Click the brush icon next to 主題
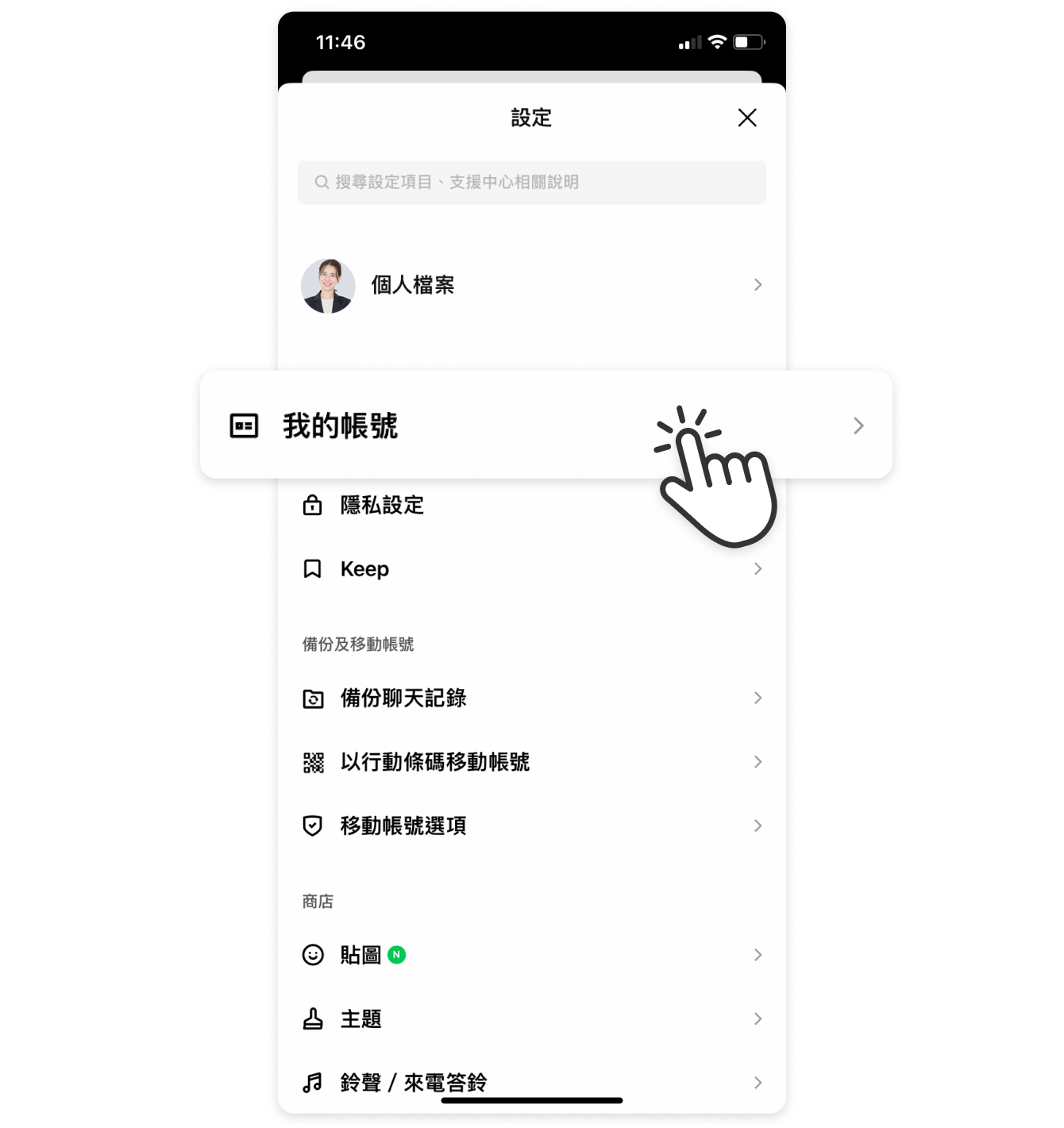Image resolution: width=1064 pixels, height=1128 pixels. [x=313, y=1018]
